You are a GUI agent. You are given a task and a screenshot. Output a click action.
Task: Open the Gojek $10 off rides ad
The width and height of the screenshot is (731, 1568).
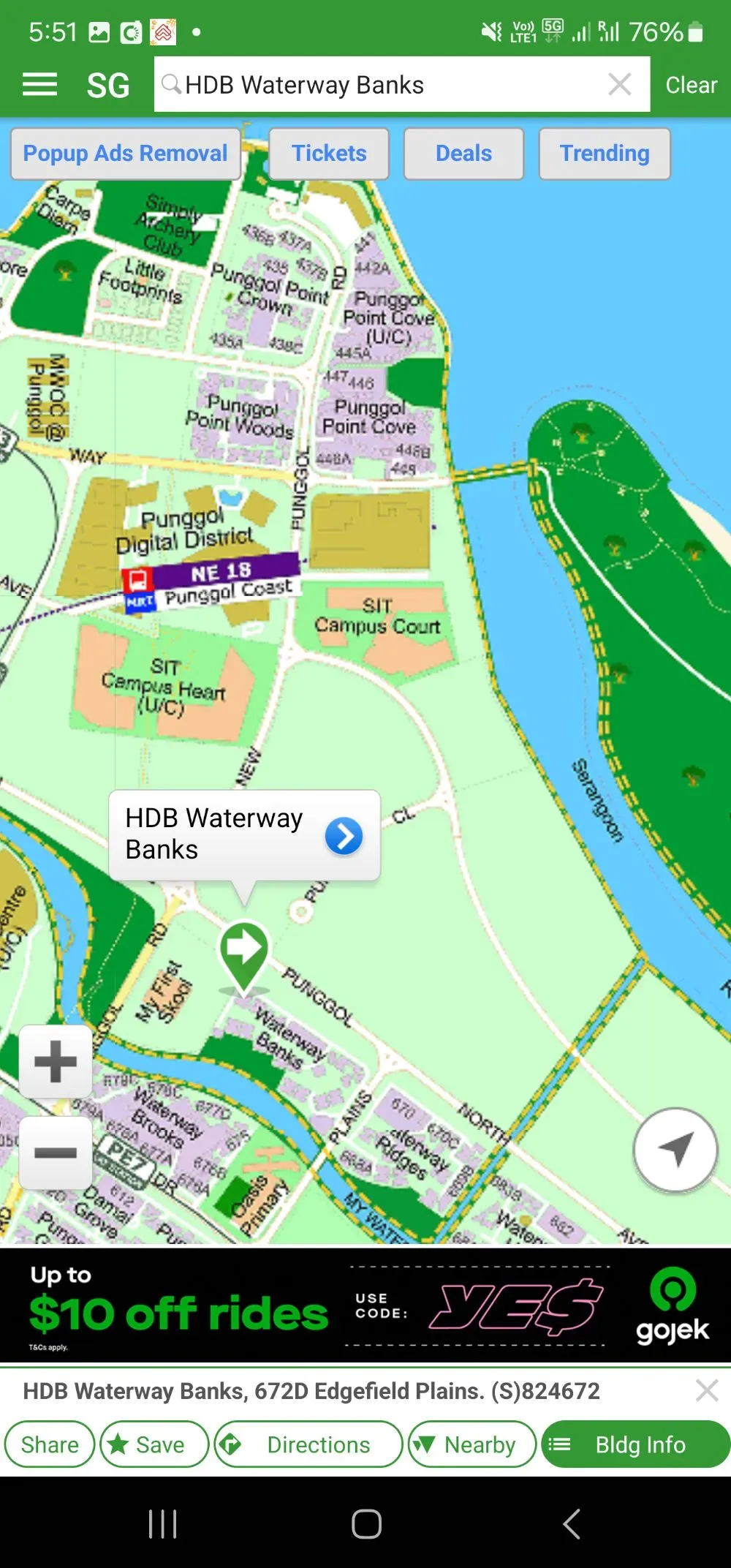[x=365, y=1305]
